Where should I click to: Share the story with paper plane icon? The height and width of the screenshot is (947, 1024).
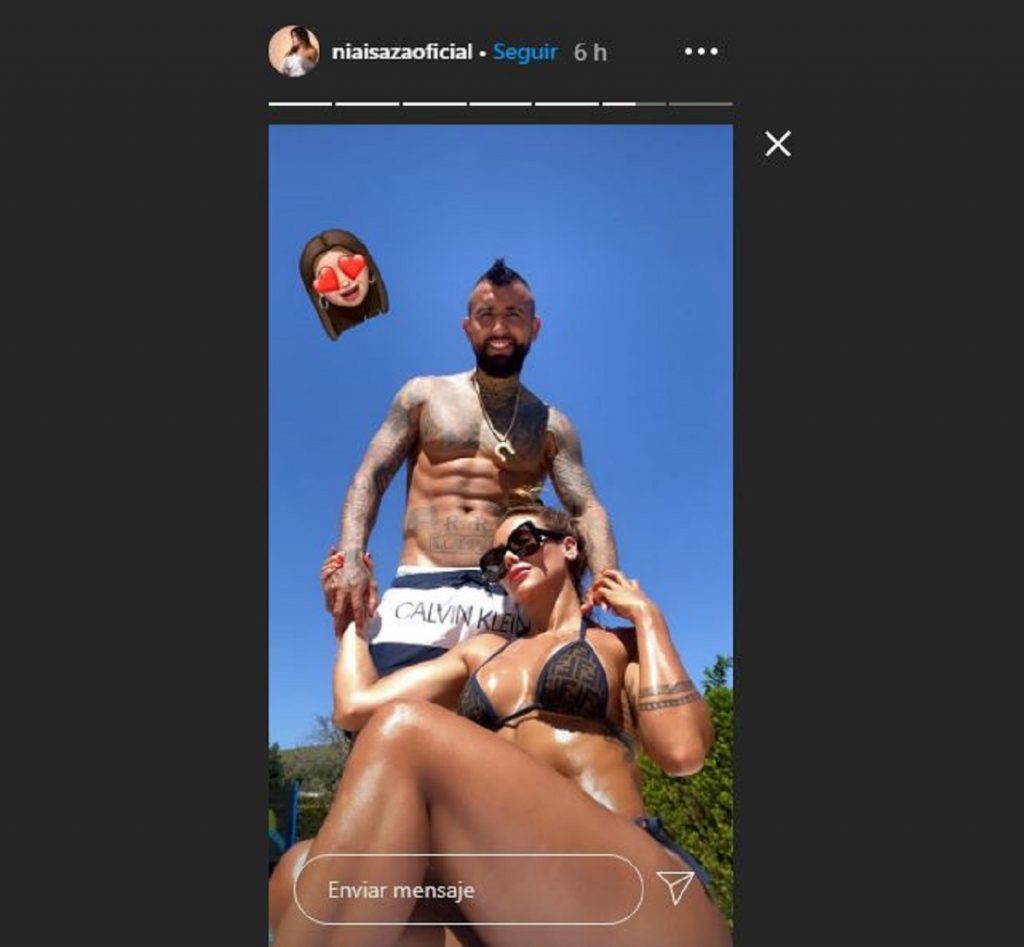coord(676,888)
